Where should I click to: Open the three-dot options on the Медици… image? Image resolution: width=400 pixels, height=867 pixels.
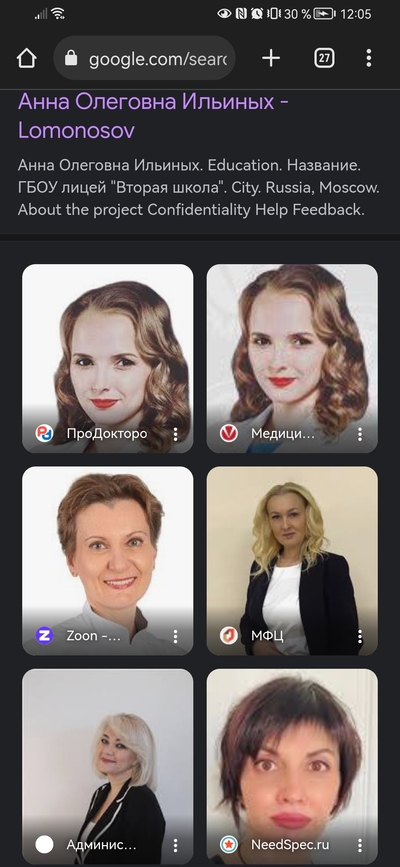coord(360,434)
